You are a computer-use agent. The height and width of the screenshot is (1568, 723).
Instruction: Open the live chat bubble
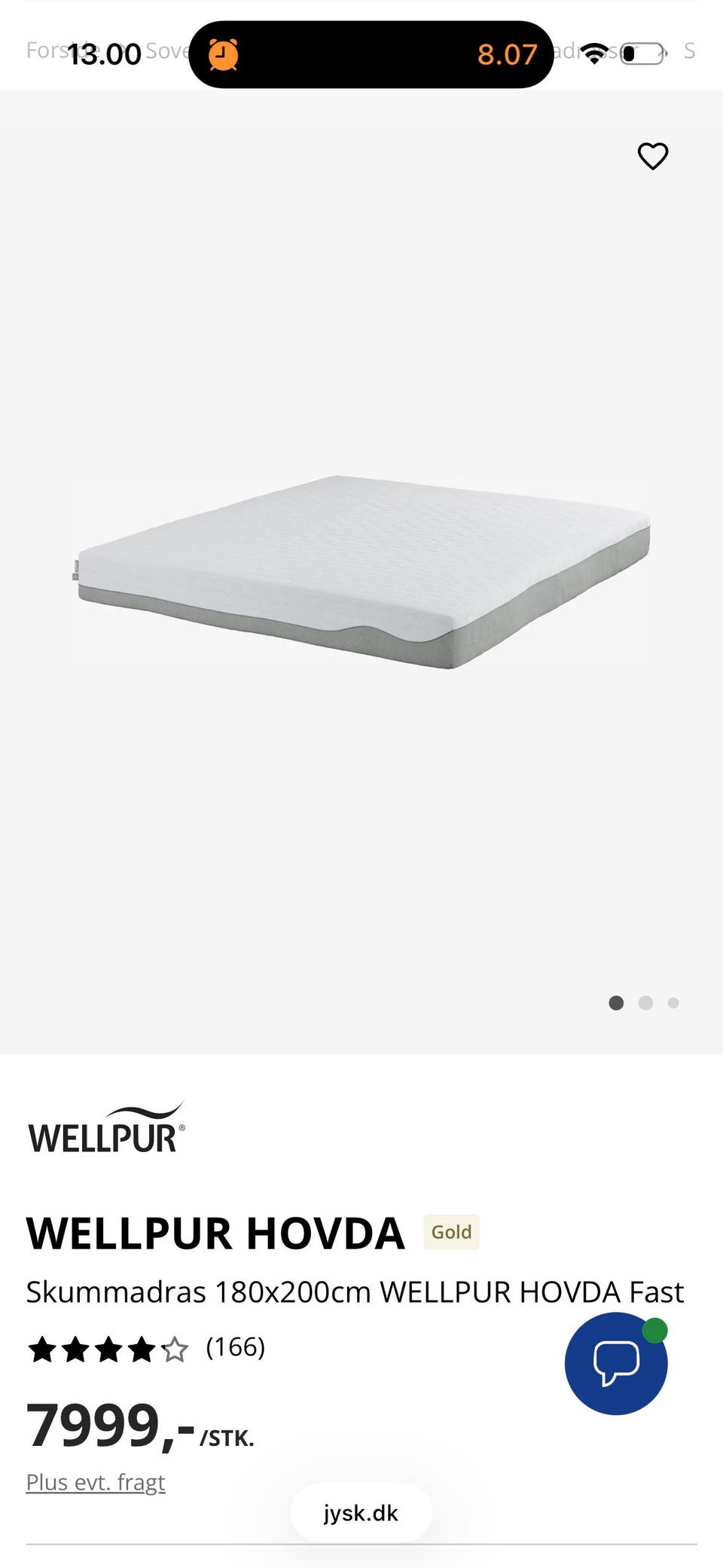[x=616, y=1363]
